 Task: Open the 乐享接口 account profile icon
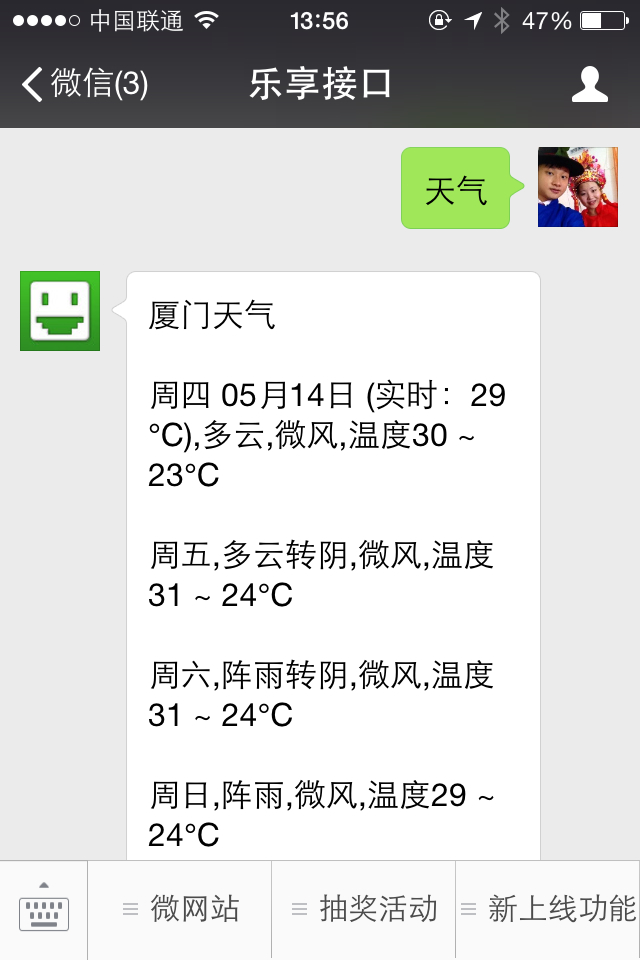tap(589, 84)
